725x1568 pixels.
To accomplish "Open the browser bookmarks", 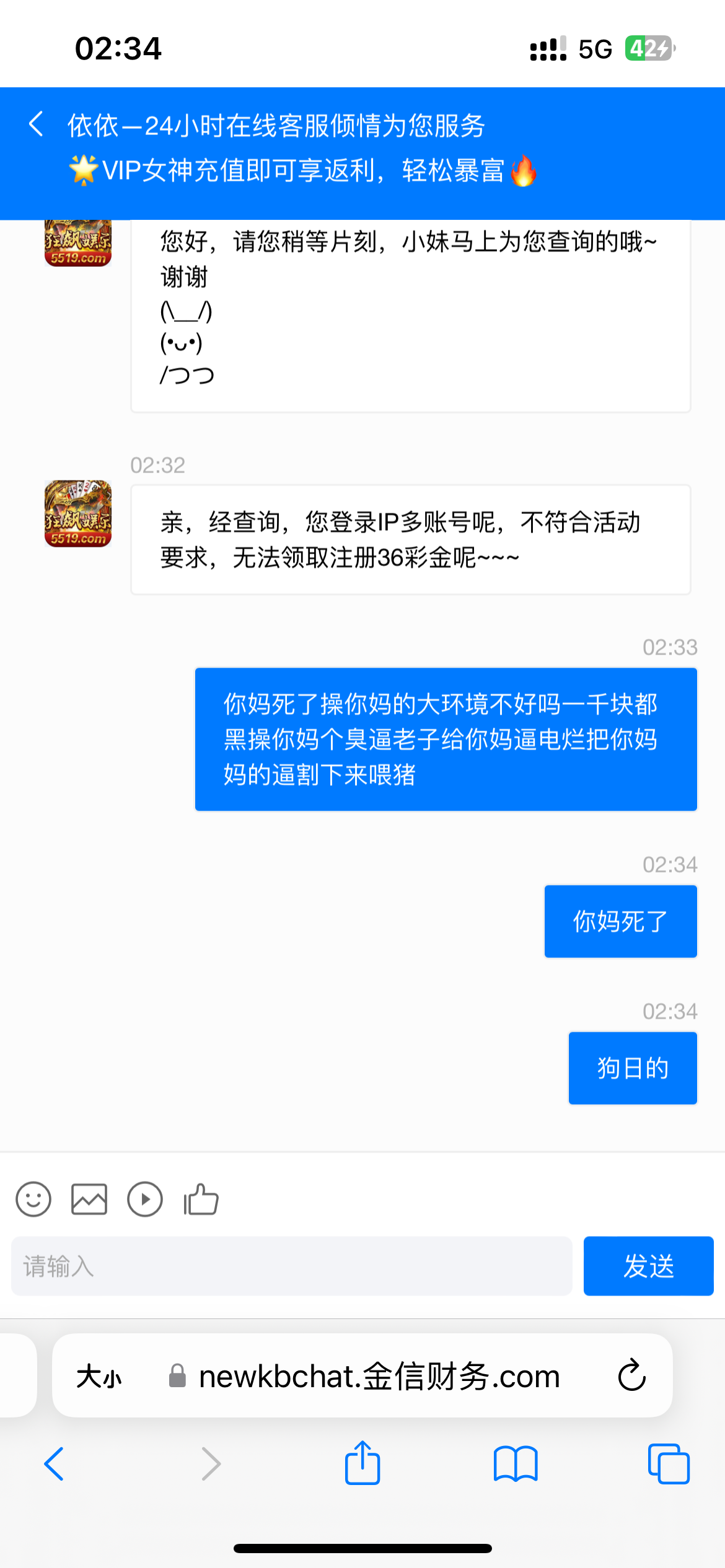I will [x=516, y=1464].
